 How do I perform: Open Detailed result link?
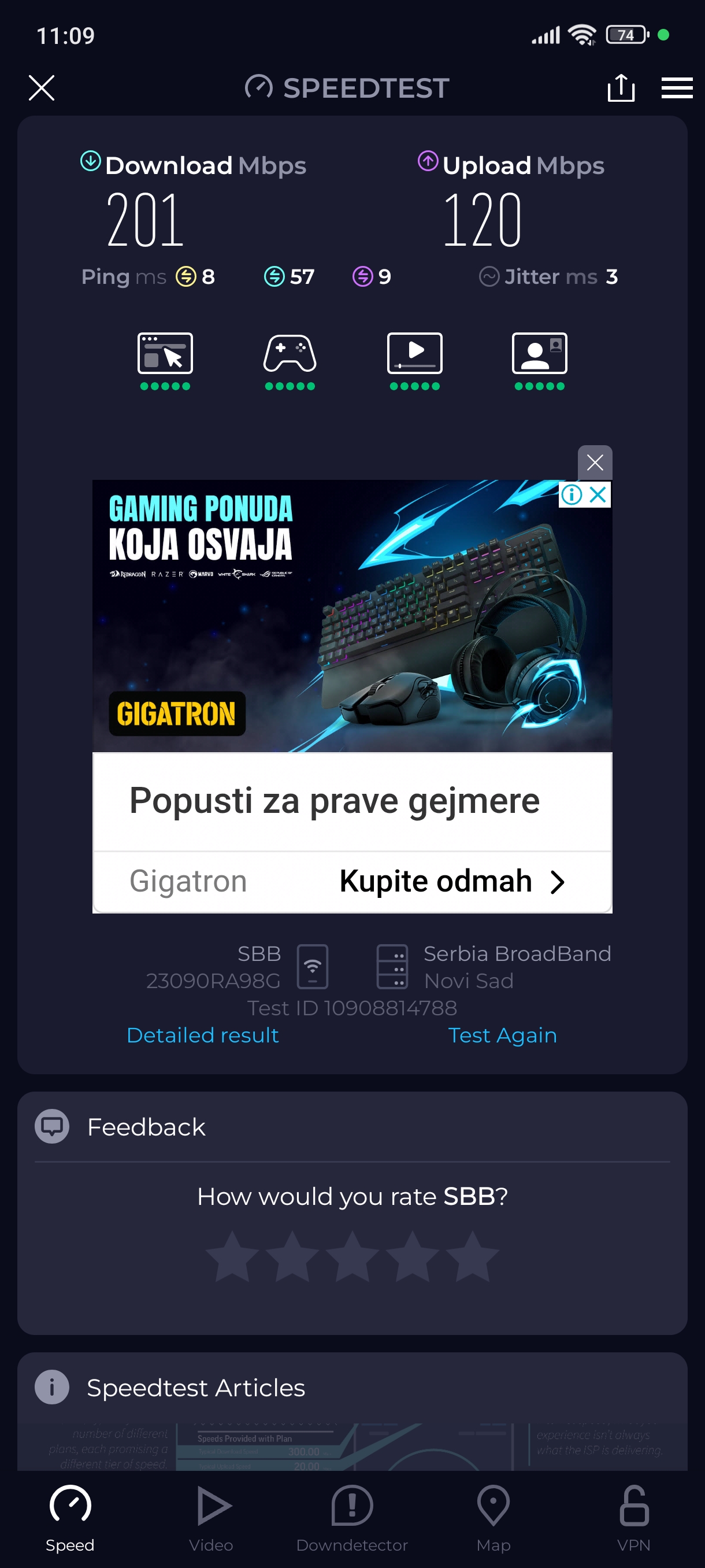(x=203, y=1036)
